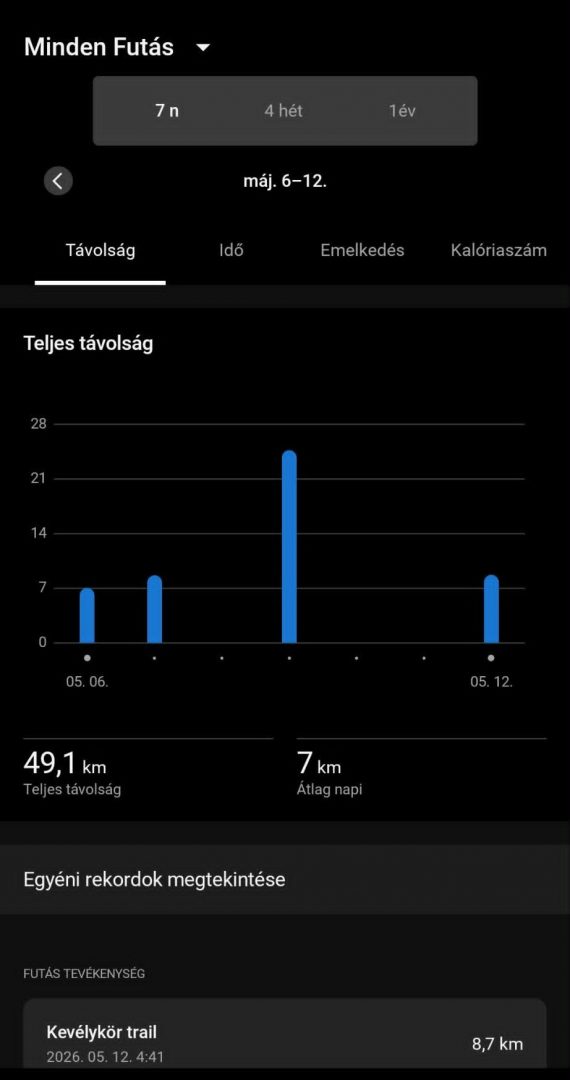Screen dimensions: 570x1080
Task: Switch to the Emelkedés tab
Action: pyautogui.click(x=362, y=250)
